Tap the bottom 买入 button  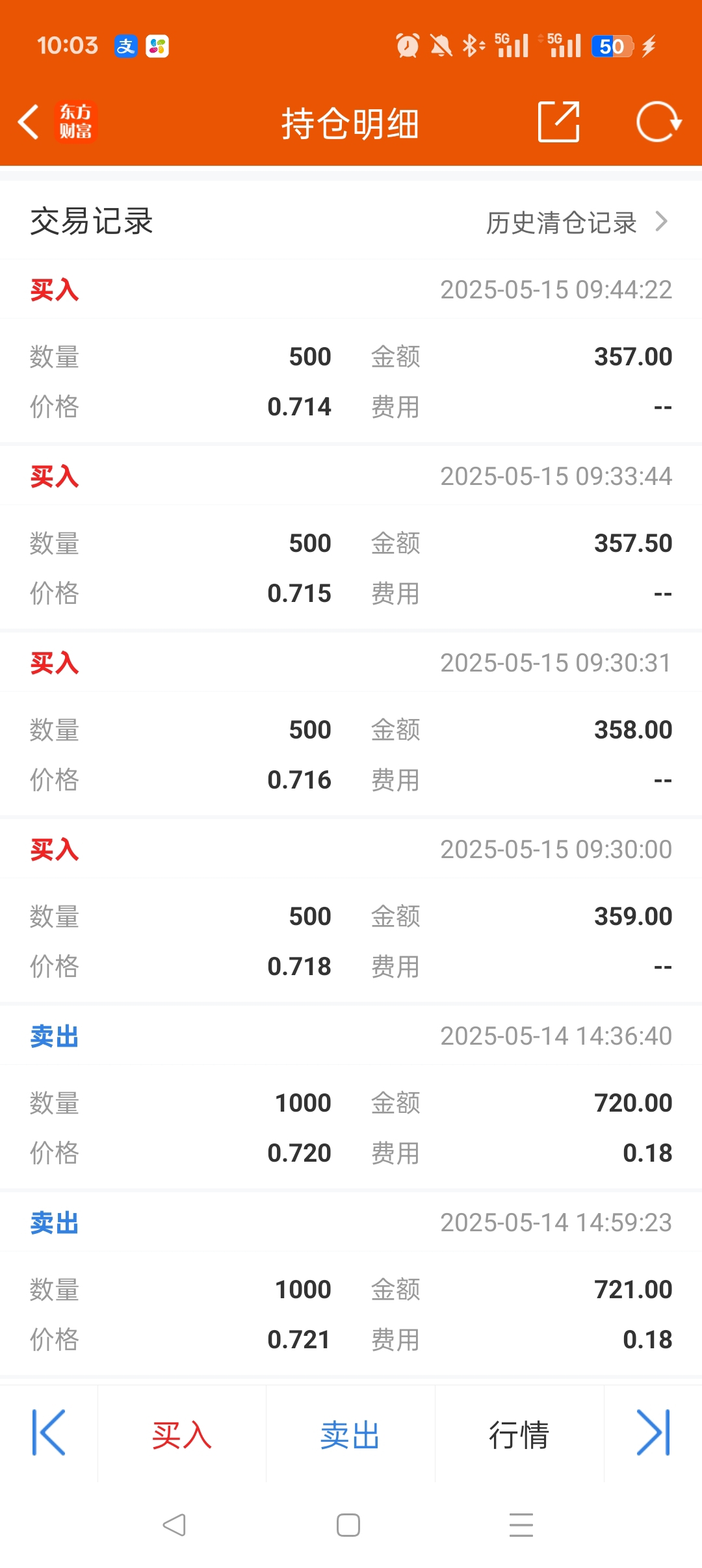click(x=182, y=1434)
